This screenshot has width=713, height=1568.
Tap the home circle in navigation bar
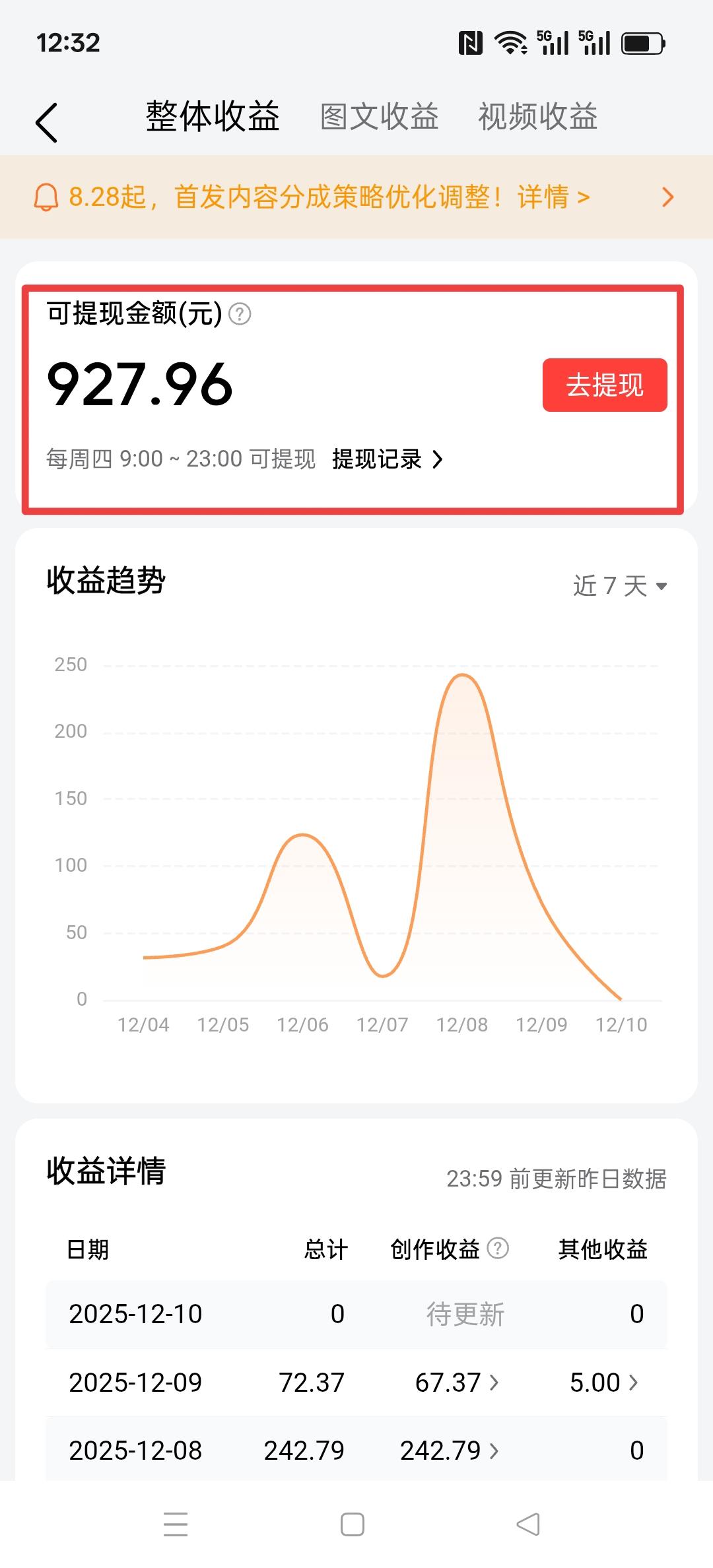[x=352, y=1524]
